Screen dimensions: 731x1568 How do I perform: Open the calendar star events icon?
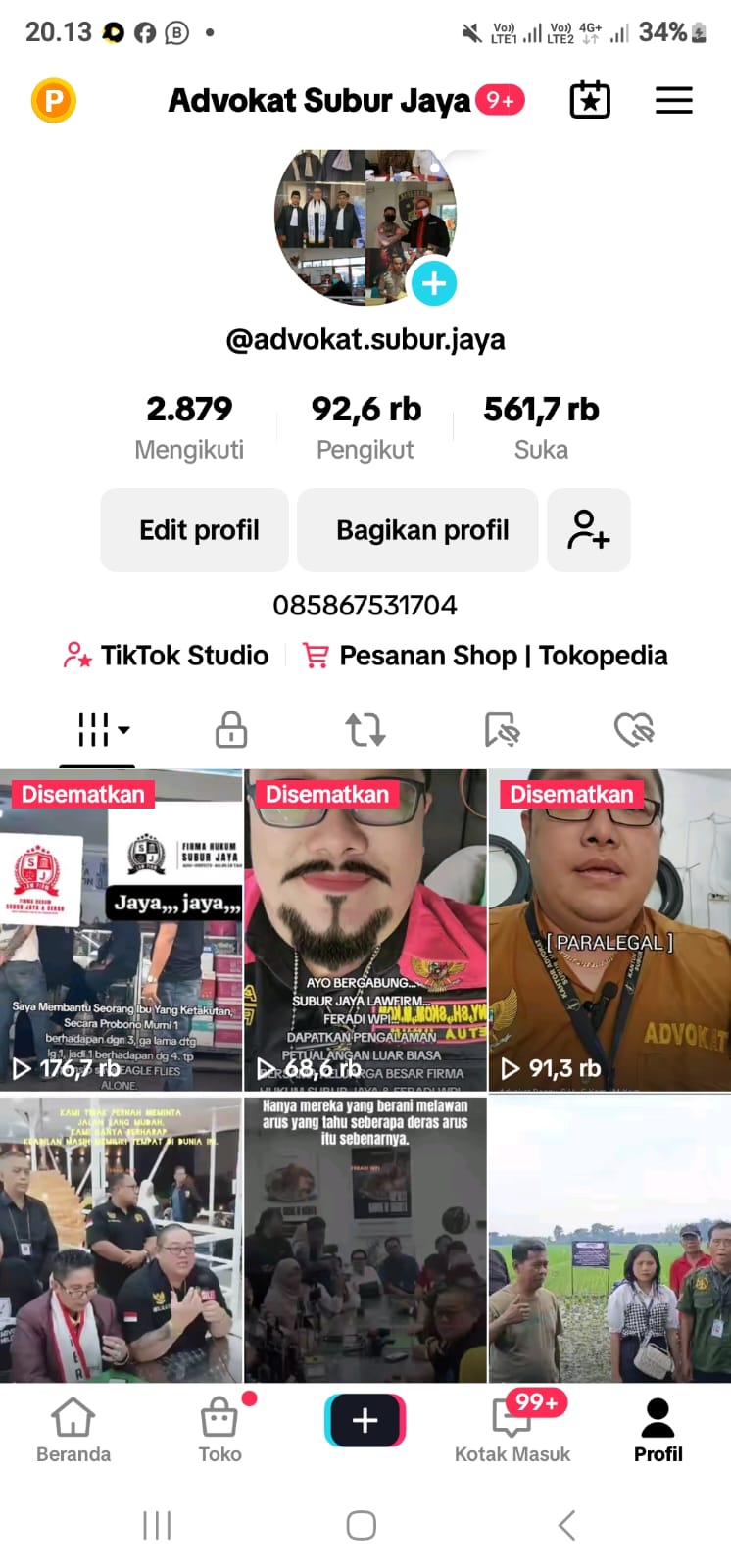590,100
